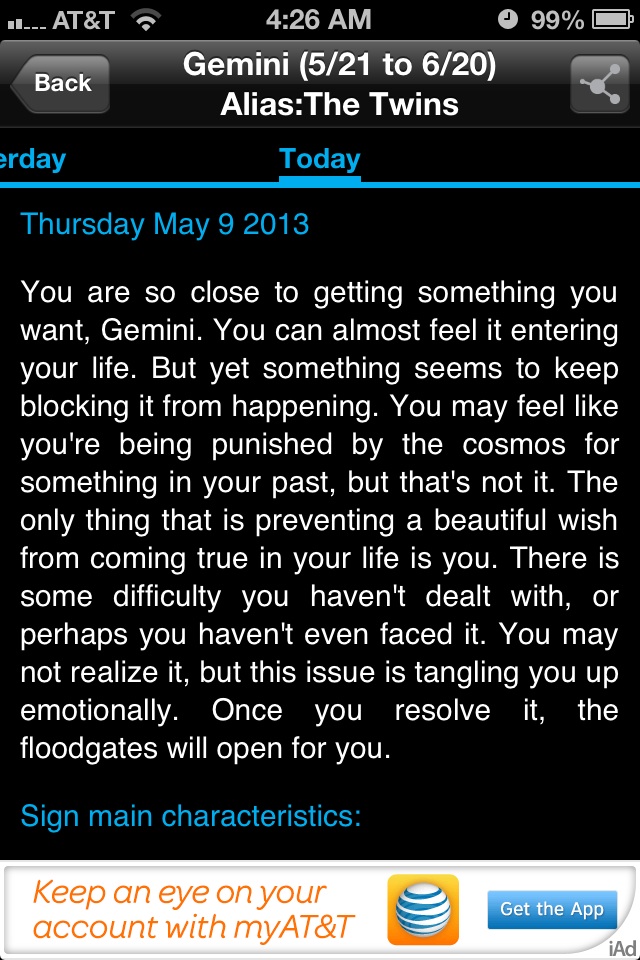Go back using the Back button

click(61, 83)
